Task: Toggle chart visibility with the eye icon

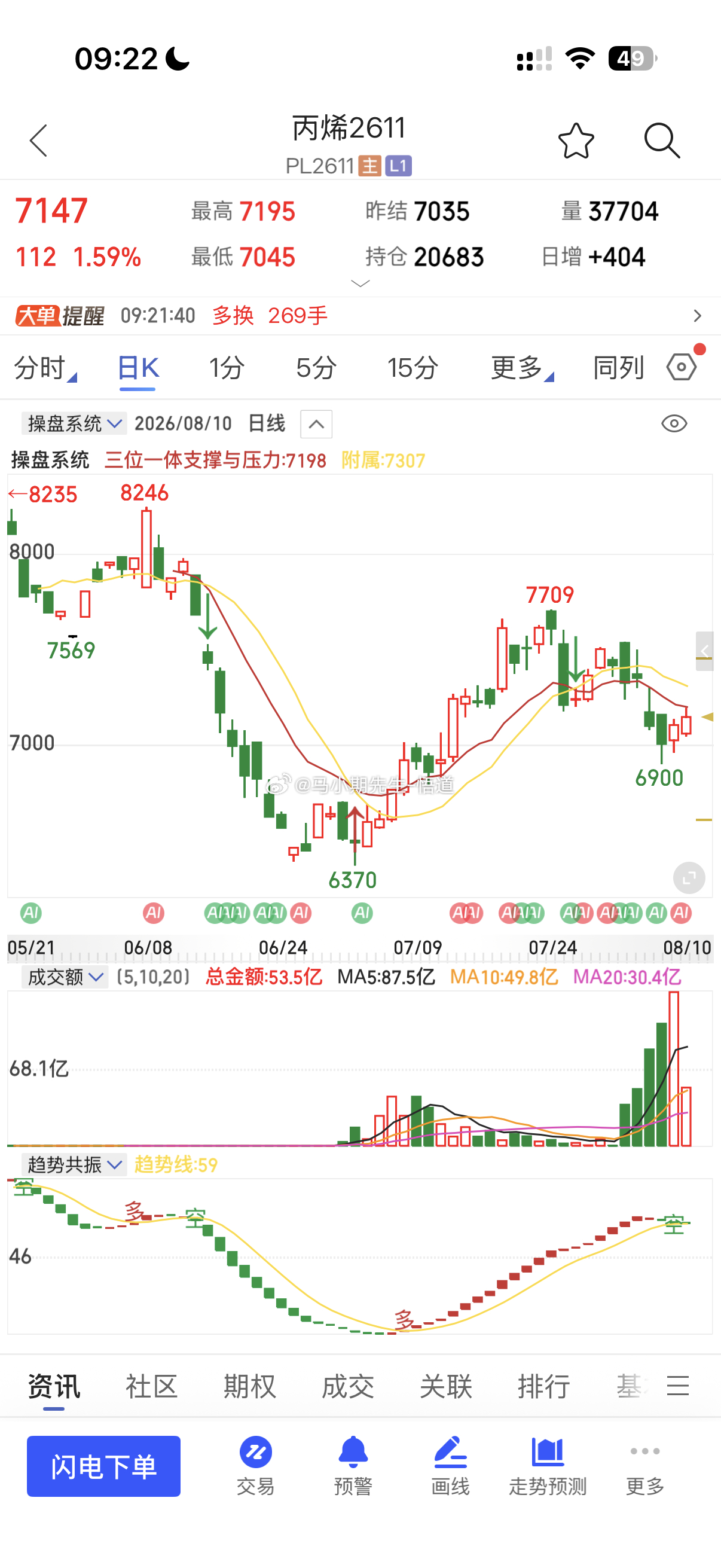Action: point(674,423)
